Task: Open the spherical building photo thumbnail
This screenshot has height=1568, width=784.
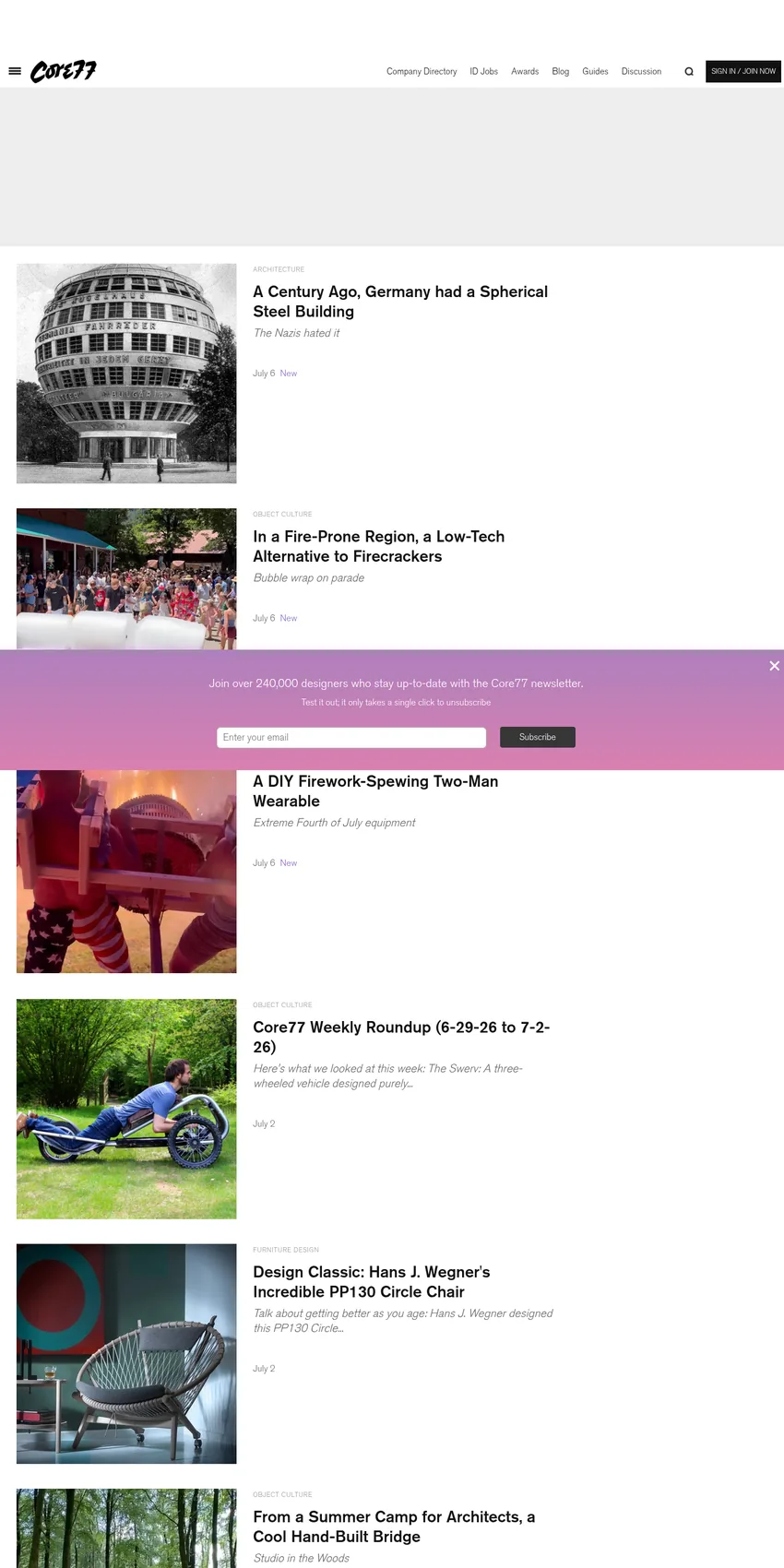Action: [126, 374]
